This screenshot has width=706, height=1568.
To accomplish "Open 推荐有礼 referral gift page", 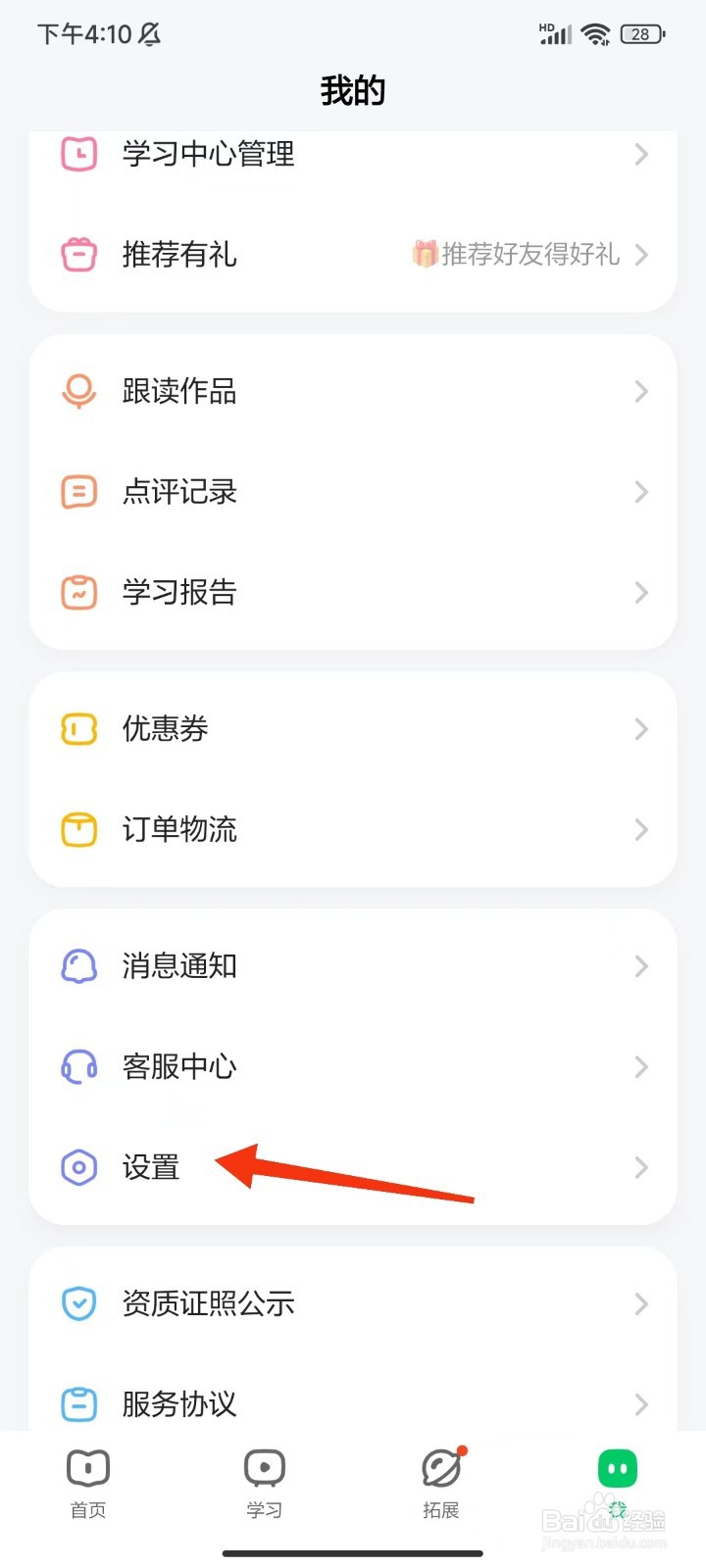I will pyautogui.click(x=353, y=255).
